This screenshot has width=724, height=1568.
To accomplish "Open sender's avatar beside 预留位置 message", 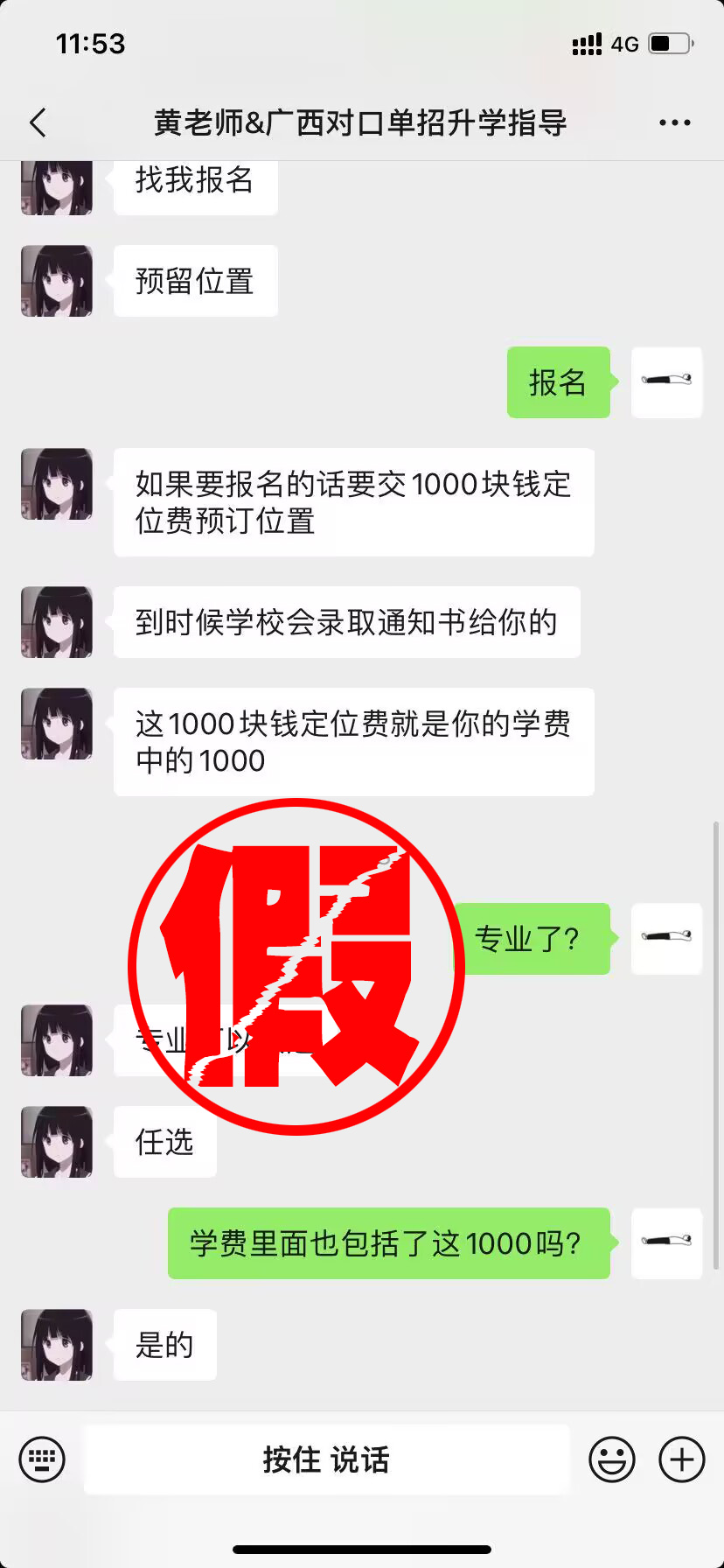I will coord(57,281).
